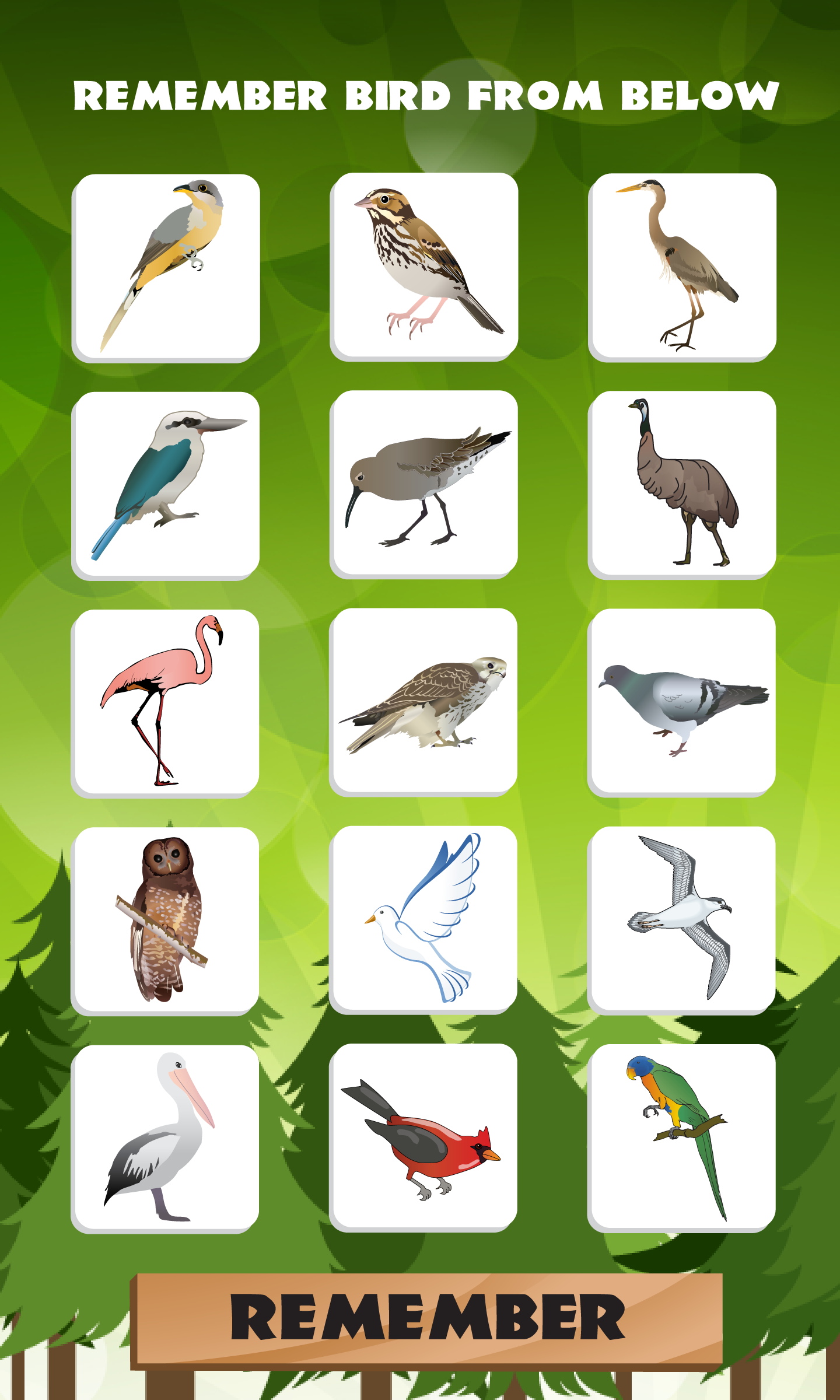This screenshot has width=840, height=1400.
Task: Choose the brown owl tile
Action: coord(165,920)
